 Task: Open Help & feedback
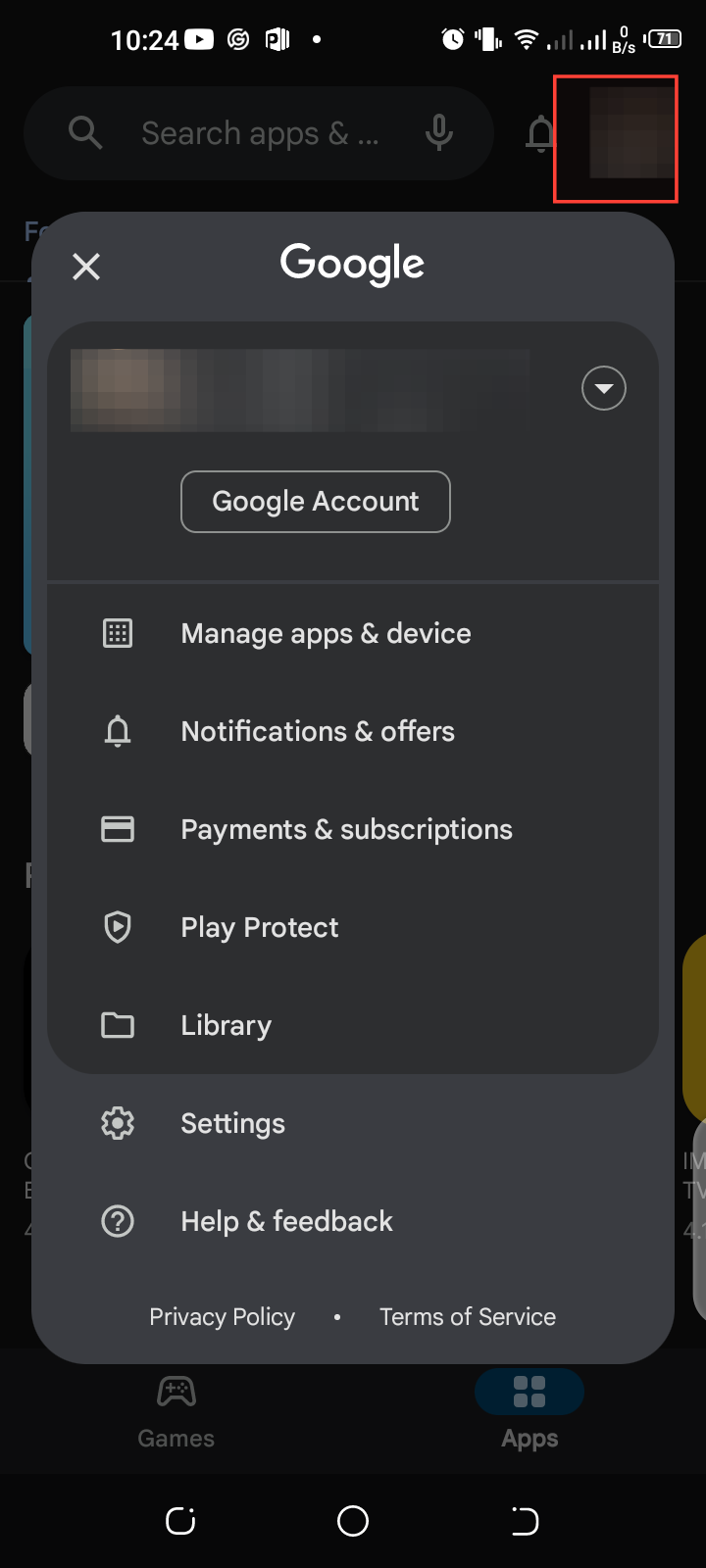[286, 1221]
